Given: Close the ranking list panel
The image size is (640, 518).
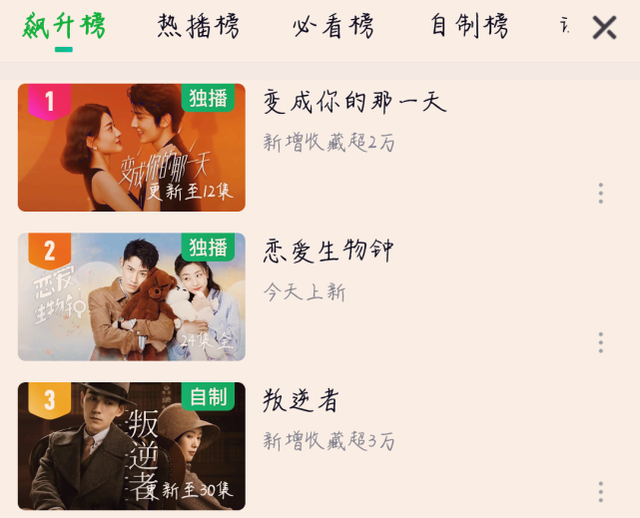Looking at the screenshot, I should coord(604,28).
